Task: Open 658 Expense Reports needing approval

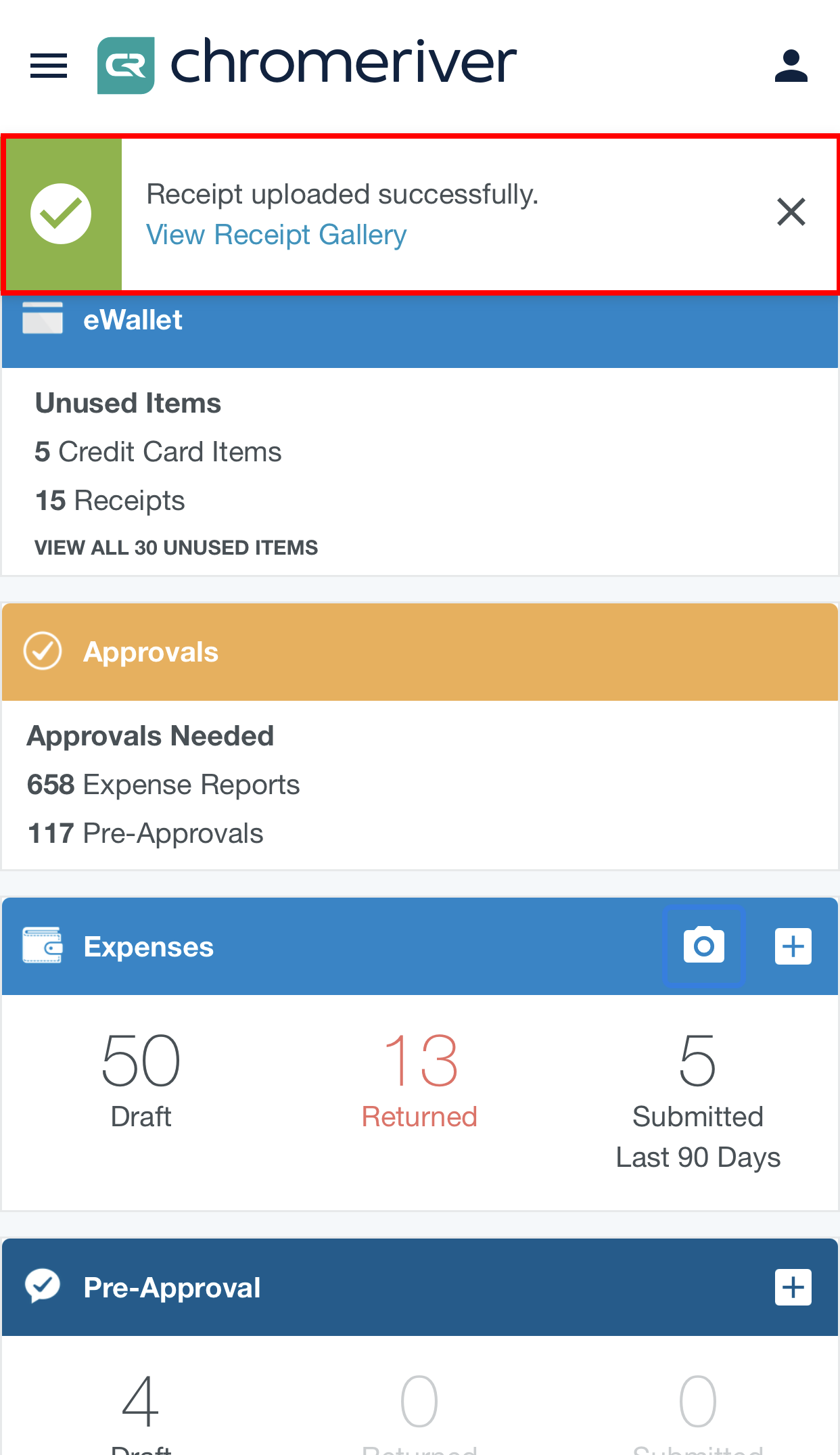Action: [x=163, y=785]
